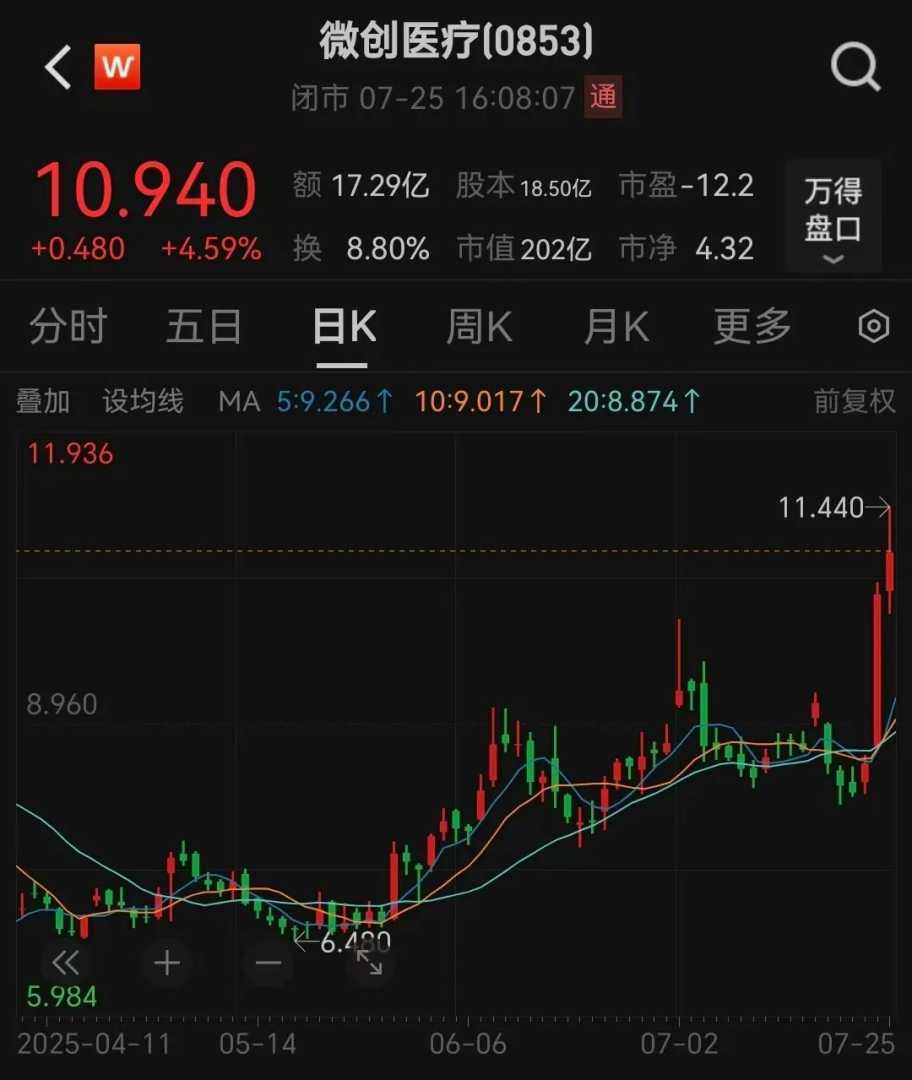
Task: Zoom out the K-line with minus button
Action: [269, 963]
